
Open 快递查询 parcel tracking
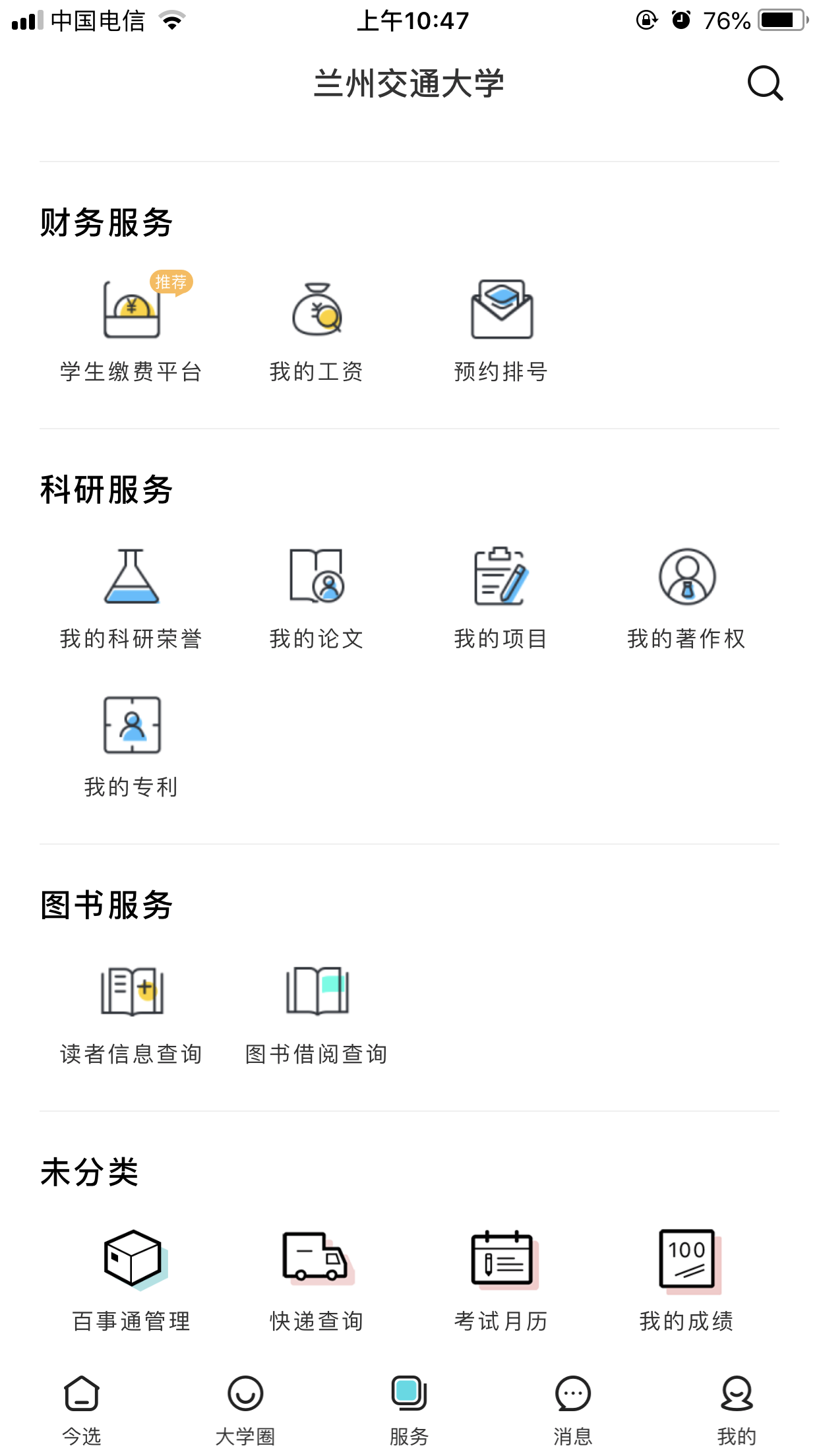[x=317, y=1276]
